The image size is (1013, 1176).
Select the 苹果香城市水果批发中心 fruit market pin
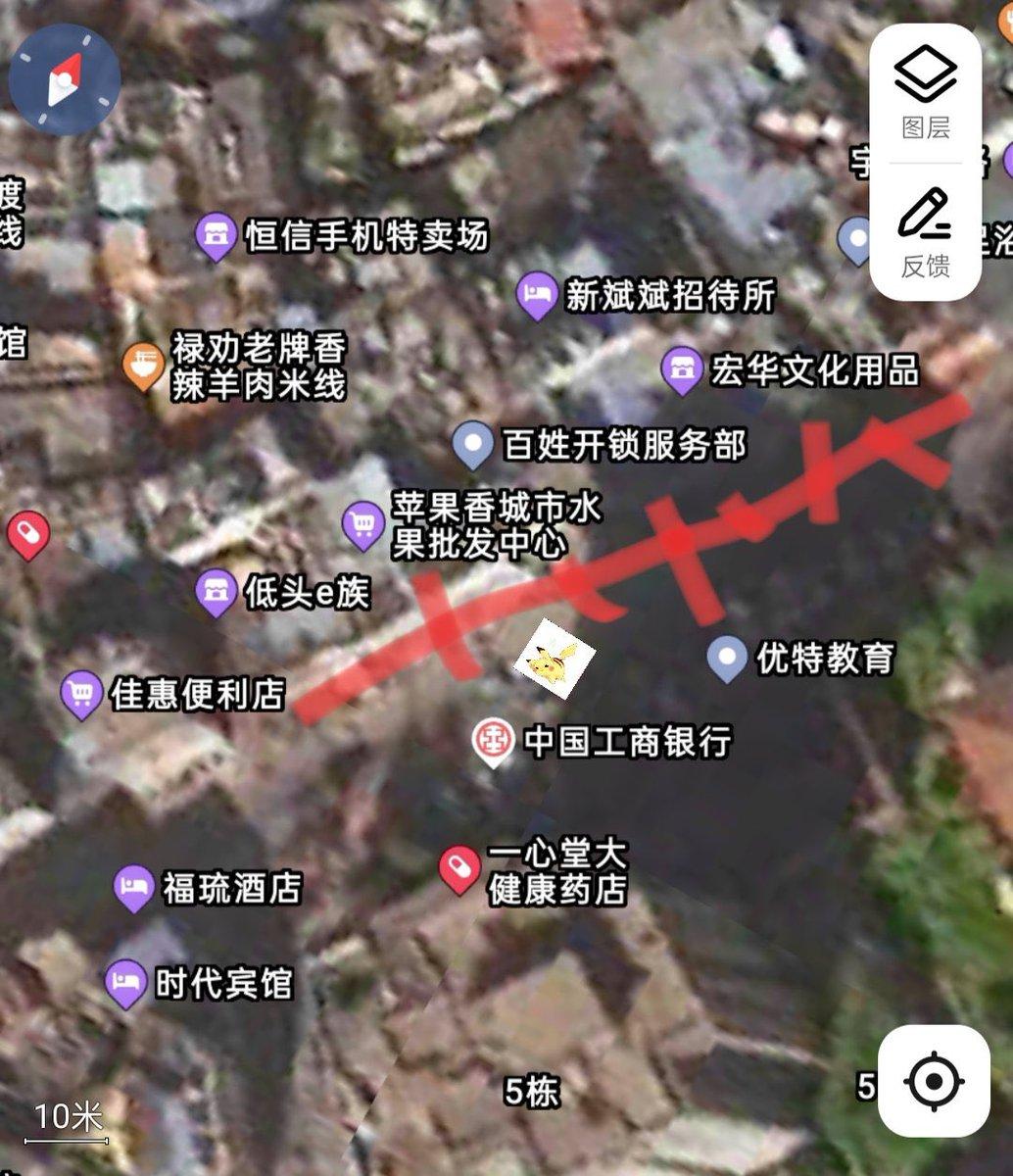(x=362, y=523)
